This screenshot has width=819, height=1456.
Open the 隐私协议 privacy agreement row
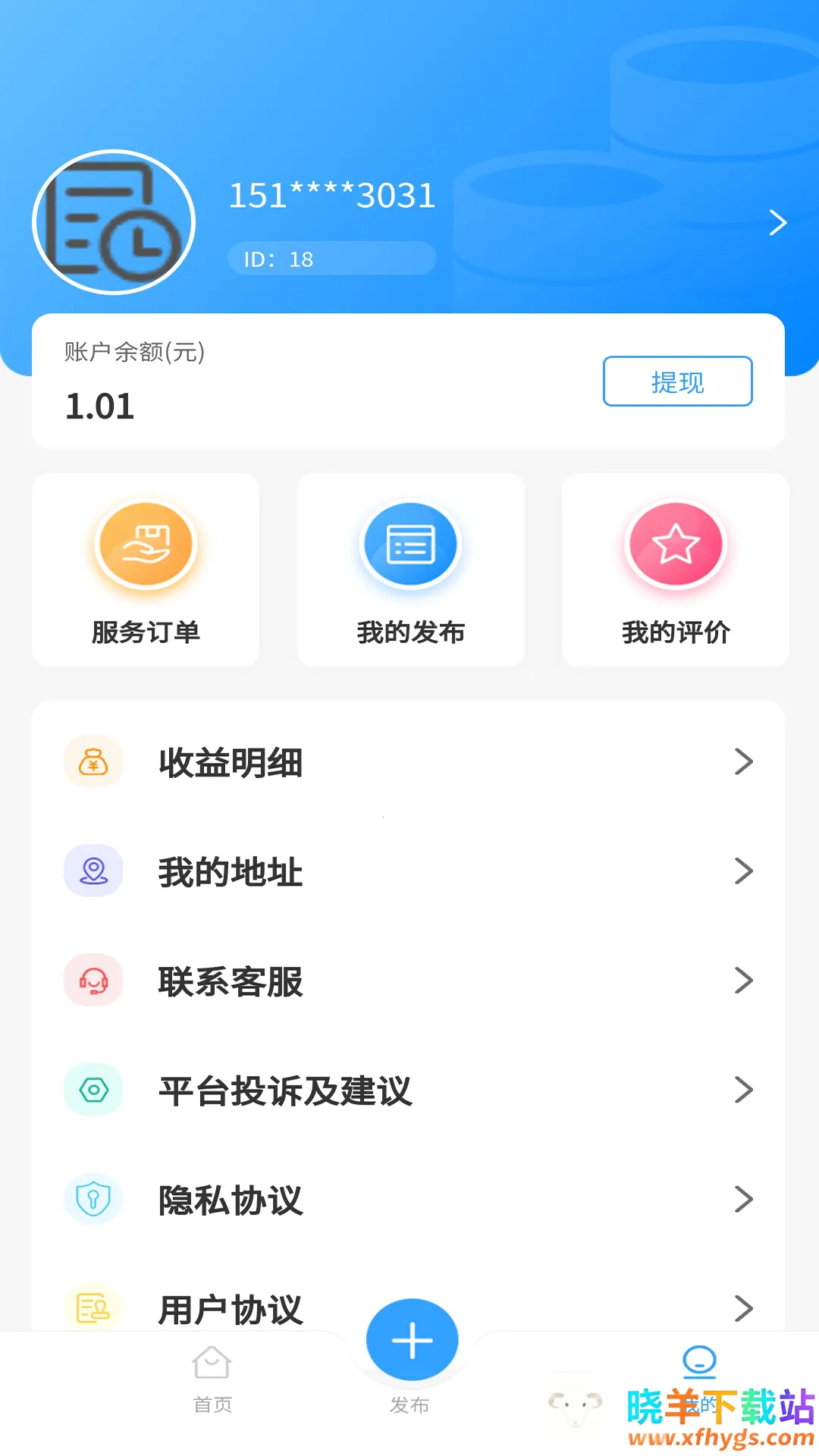408,1200
